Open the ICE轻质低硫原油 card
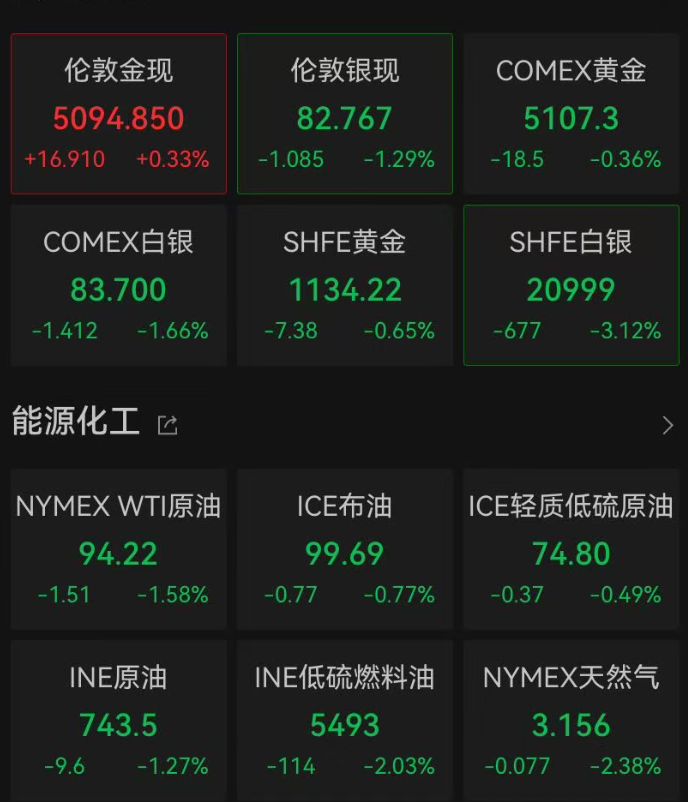 point(571,549)
